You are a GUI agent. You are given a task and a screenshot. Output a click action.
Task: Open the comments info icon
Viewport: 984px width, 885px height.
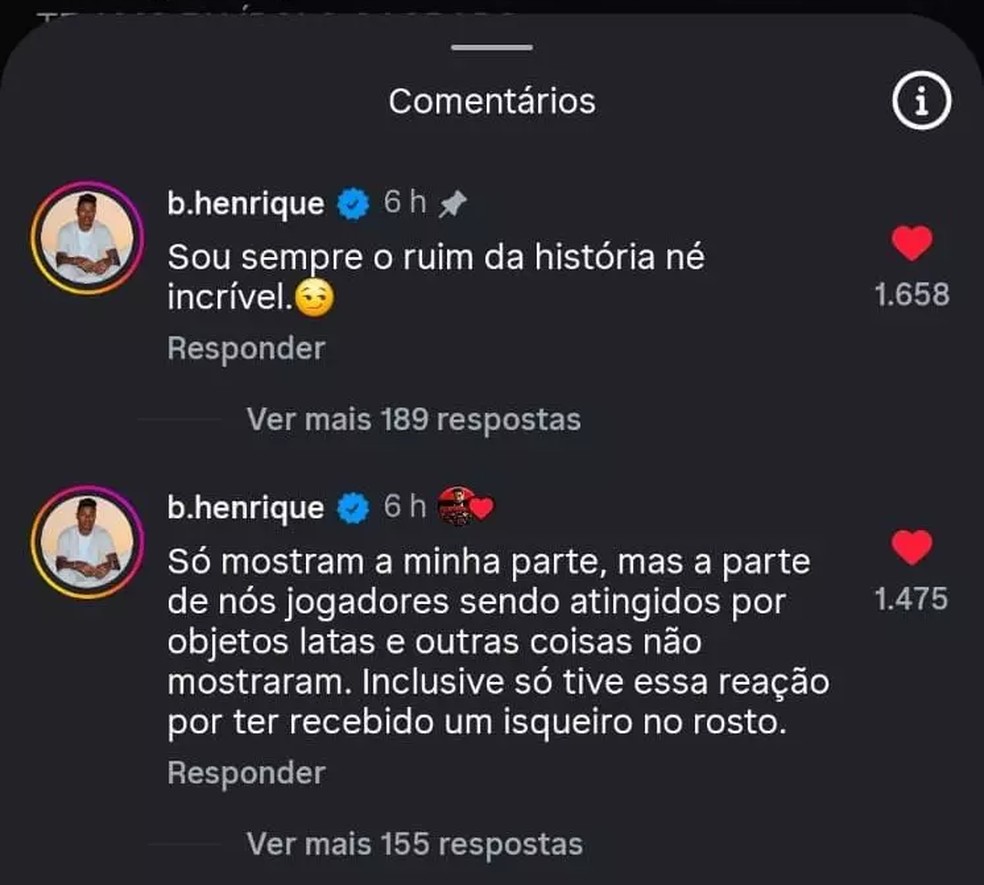921,100
